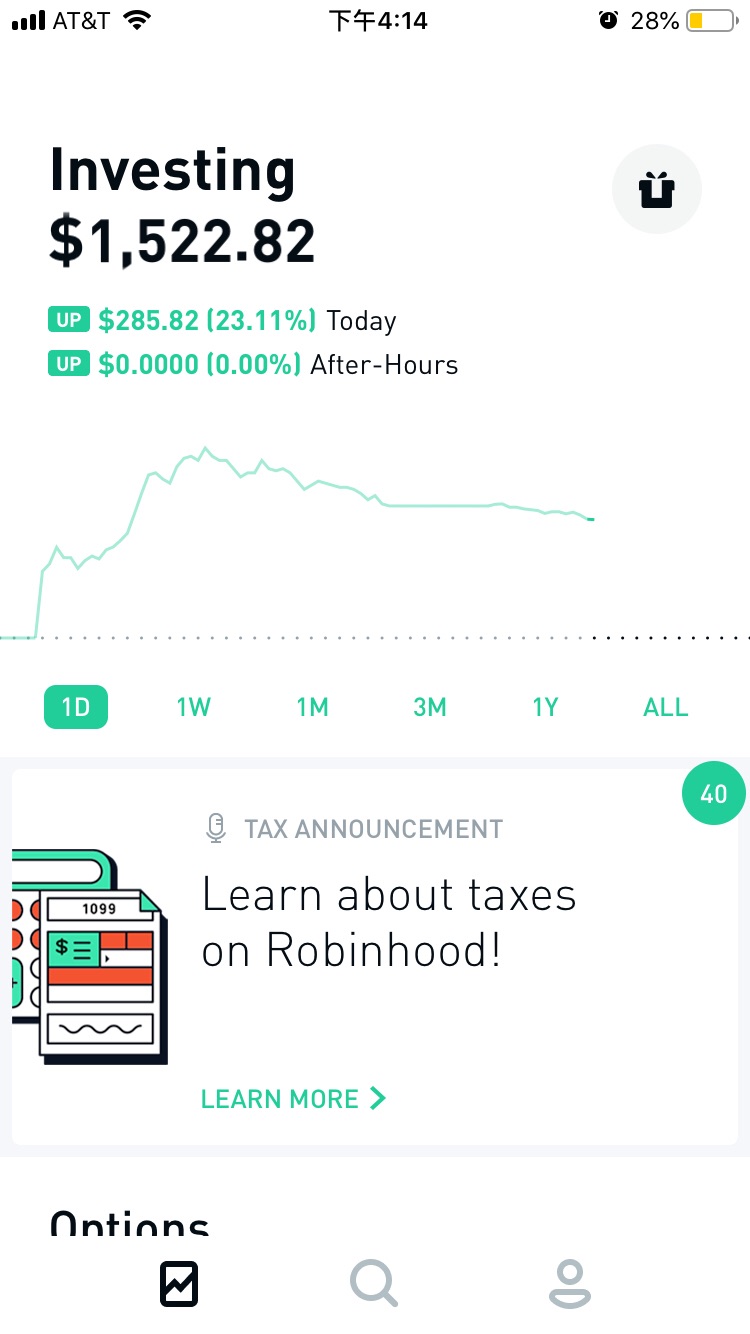Open the gift rewards icon
This screenshot has width=750, height=1334.
pyautogui.click(x=657, y=189)
